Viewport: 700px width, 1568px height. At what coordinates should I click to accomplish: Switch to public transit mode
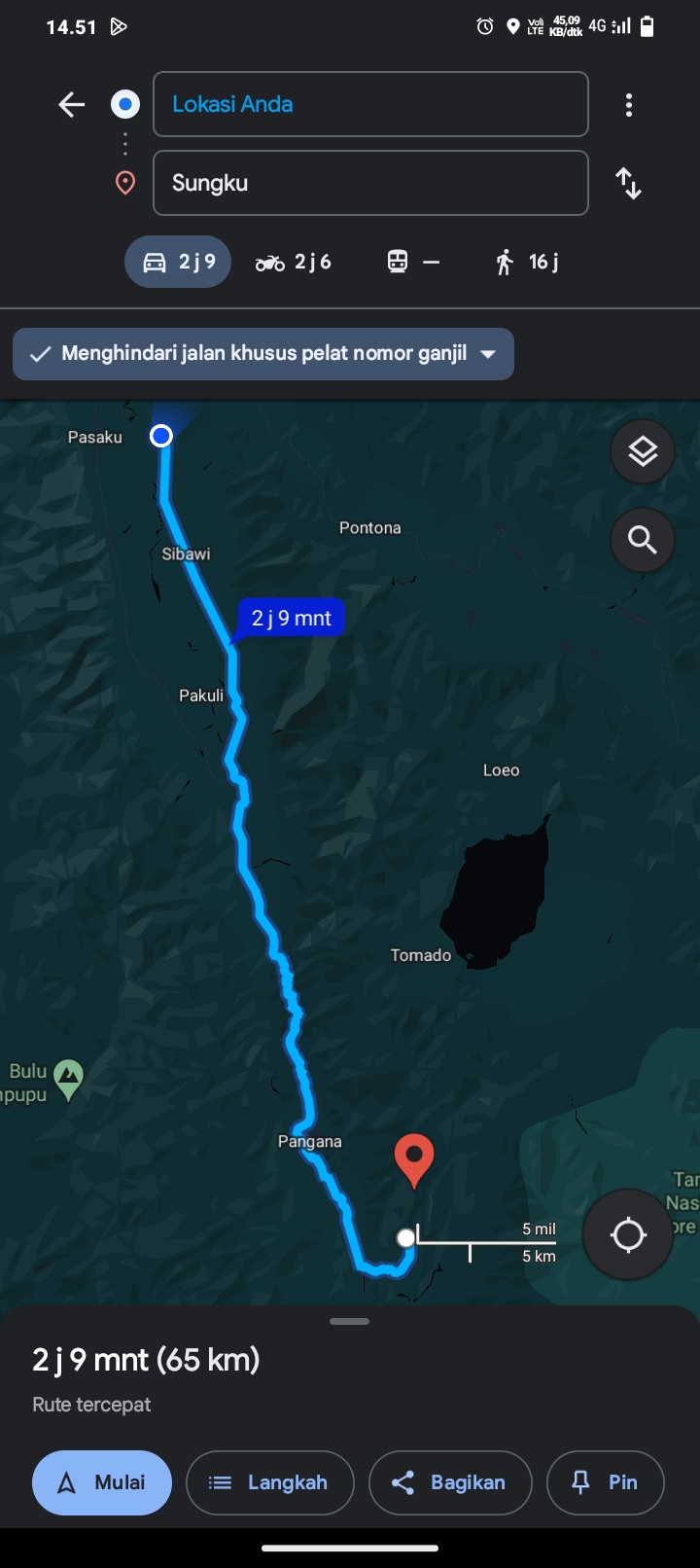[413, 262]
